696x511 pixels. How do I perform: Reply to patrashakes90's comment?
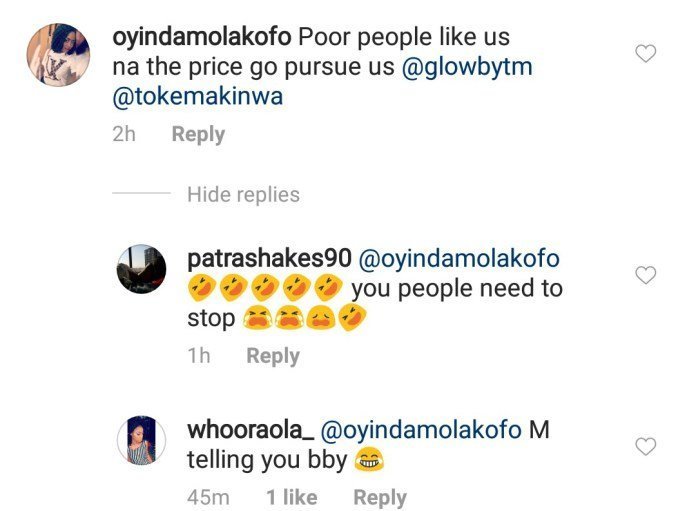pos(272,356)
